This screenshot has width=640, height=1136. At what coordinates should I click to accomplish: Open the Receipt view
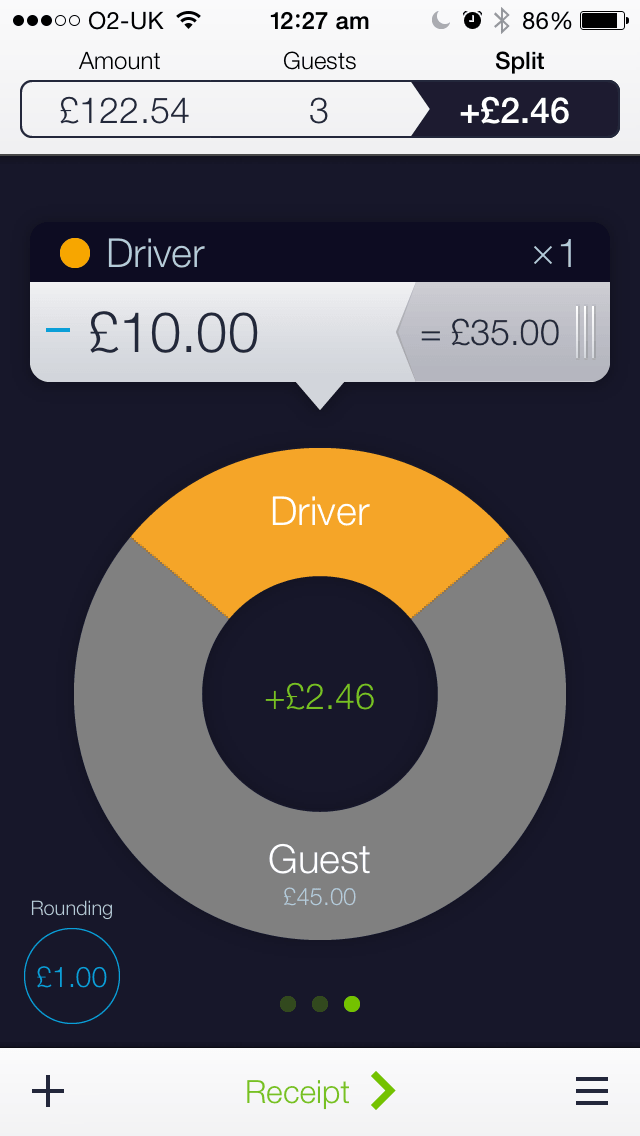[x=320, y=1091]
